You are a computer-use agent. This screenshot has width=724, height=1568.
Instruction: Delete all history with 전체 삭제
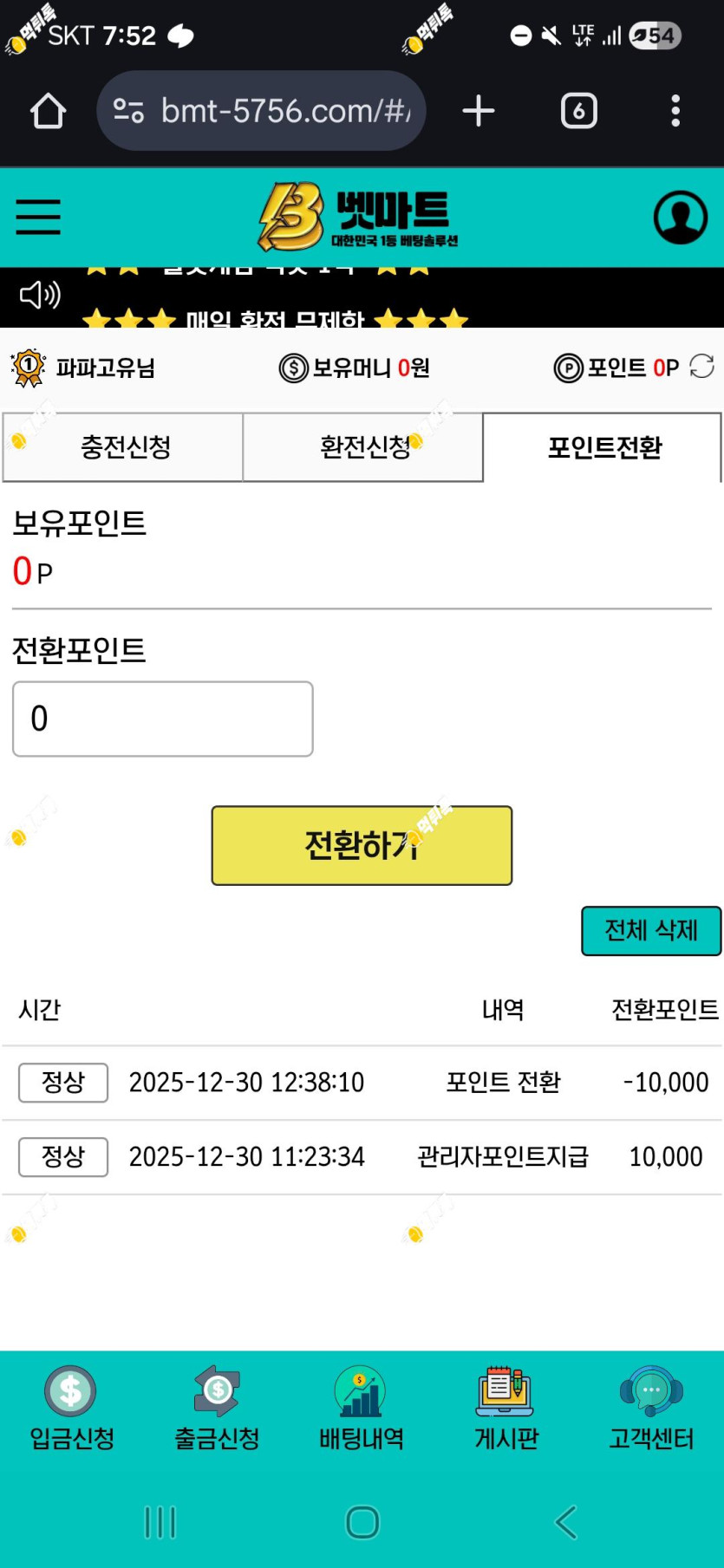click(x=650, y=931)
